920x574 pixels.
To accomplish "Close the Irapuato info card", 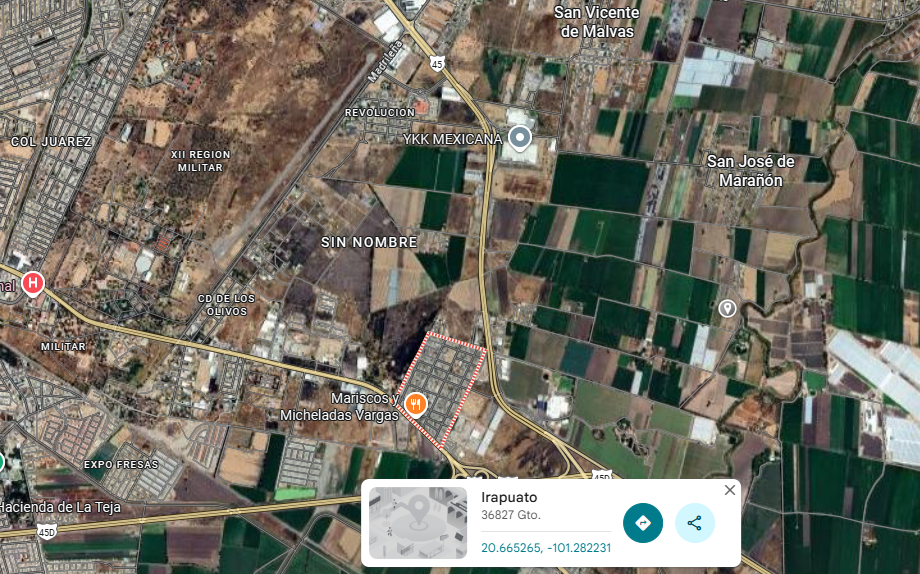I will pos(730,490).
